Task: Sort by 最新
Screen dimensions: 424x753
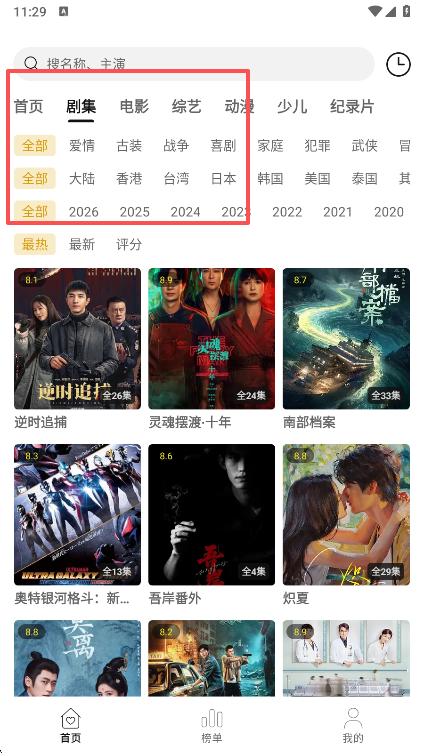Action: (x=82, y=244)
